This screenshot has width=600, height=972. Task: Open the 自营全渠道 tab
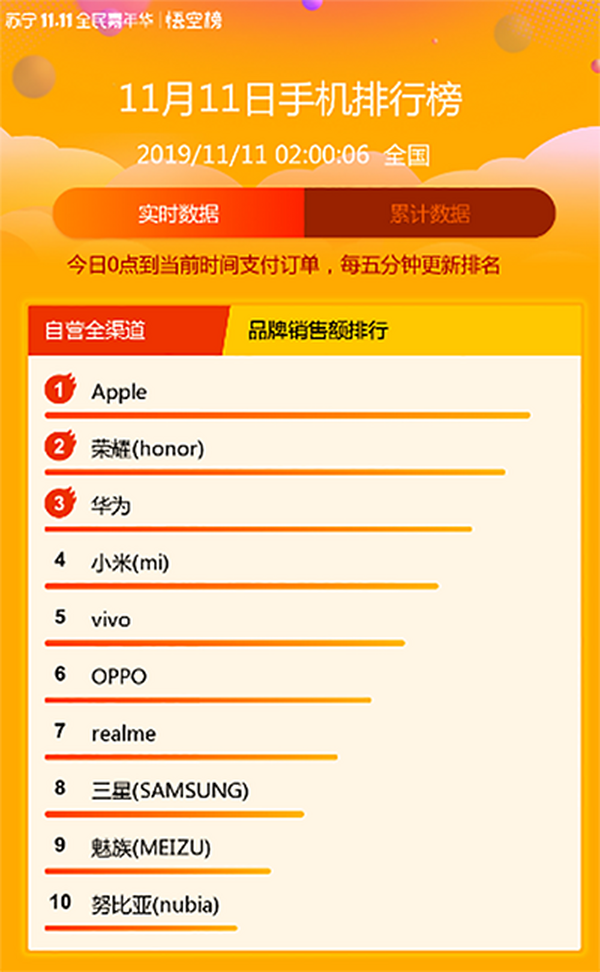[96, 330]
